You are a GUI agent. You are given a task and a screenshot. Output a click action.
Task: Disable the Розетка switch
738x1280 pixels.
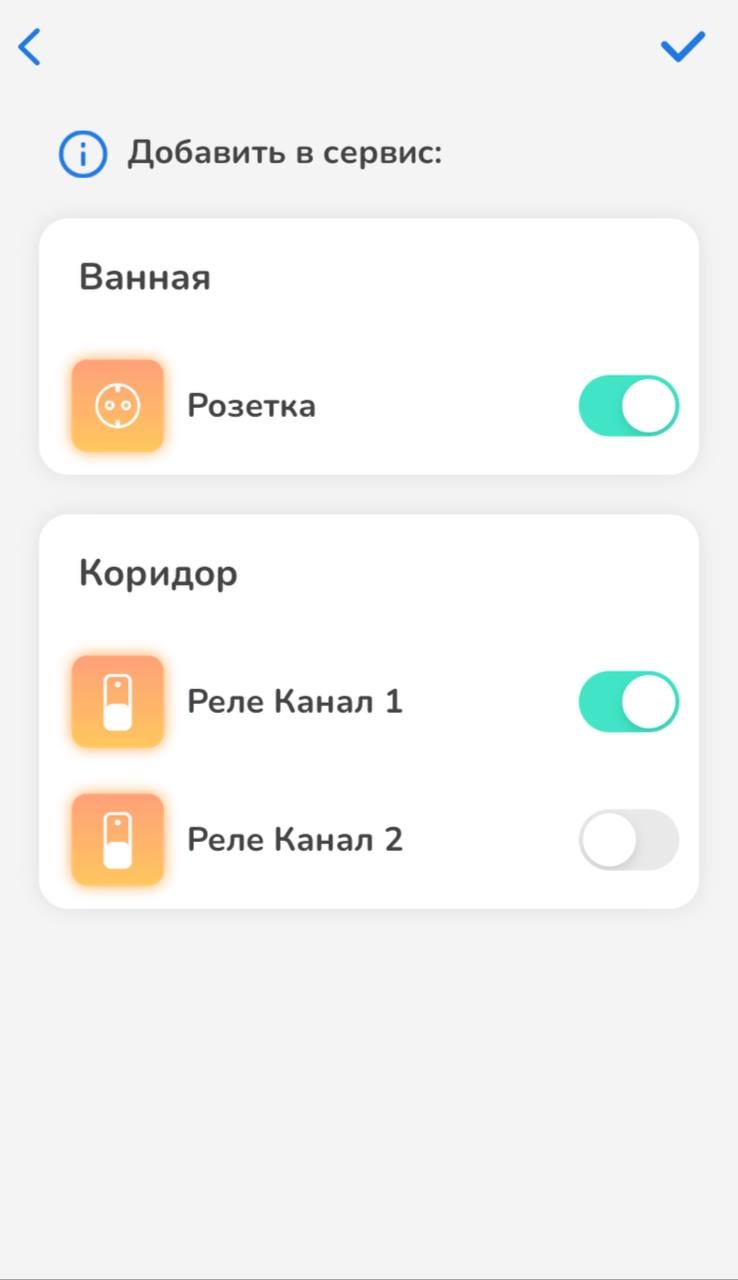(628, 406)
